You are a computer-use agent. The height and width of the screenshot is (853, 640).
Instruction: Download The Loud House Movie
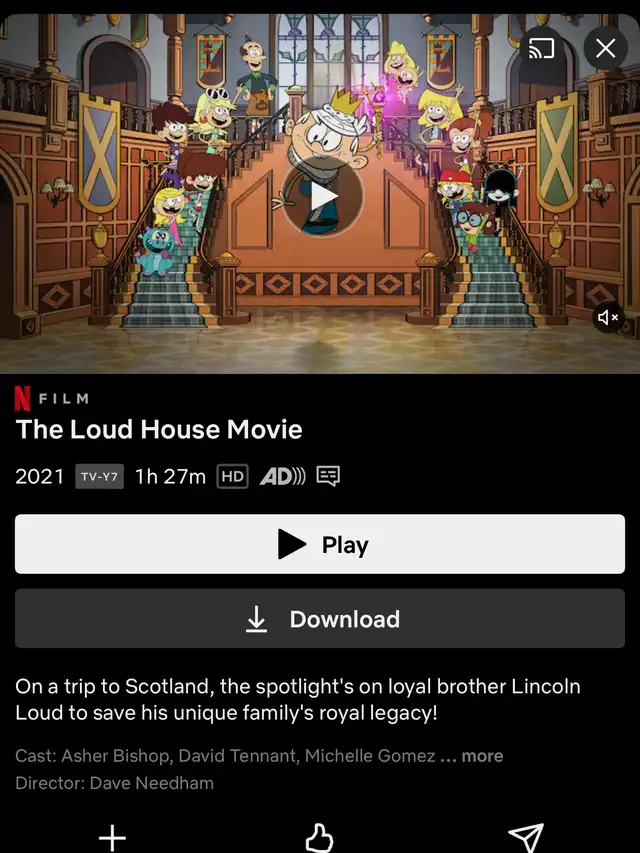(320, 619)
